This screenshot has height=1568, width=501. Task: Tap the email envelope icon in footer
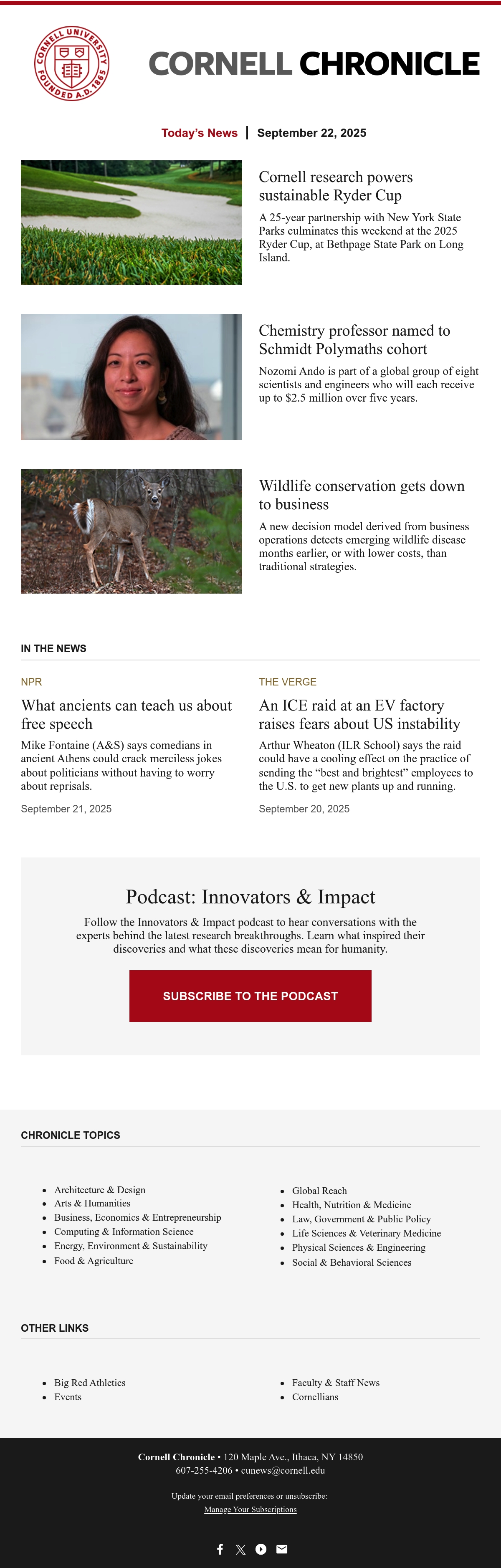click(282, 1549)
